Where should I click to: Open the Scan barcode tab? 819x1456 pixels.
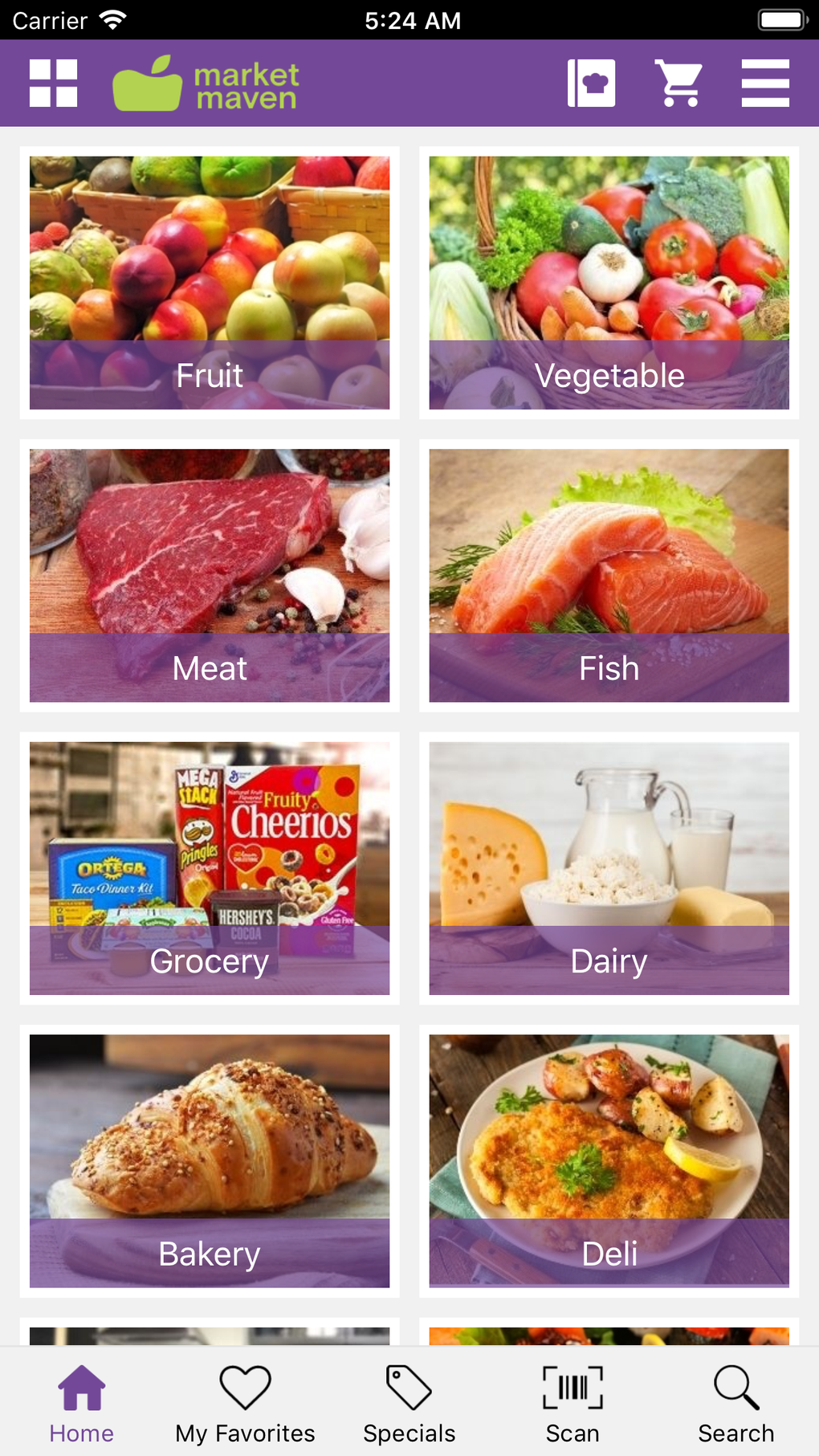tap(572, 1404)
